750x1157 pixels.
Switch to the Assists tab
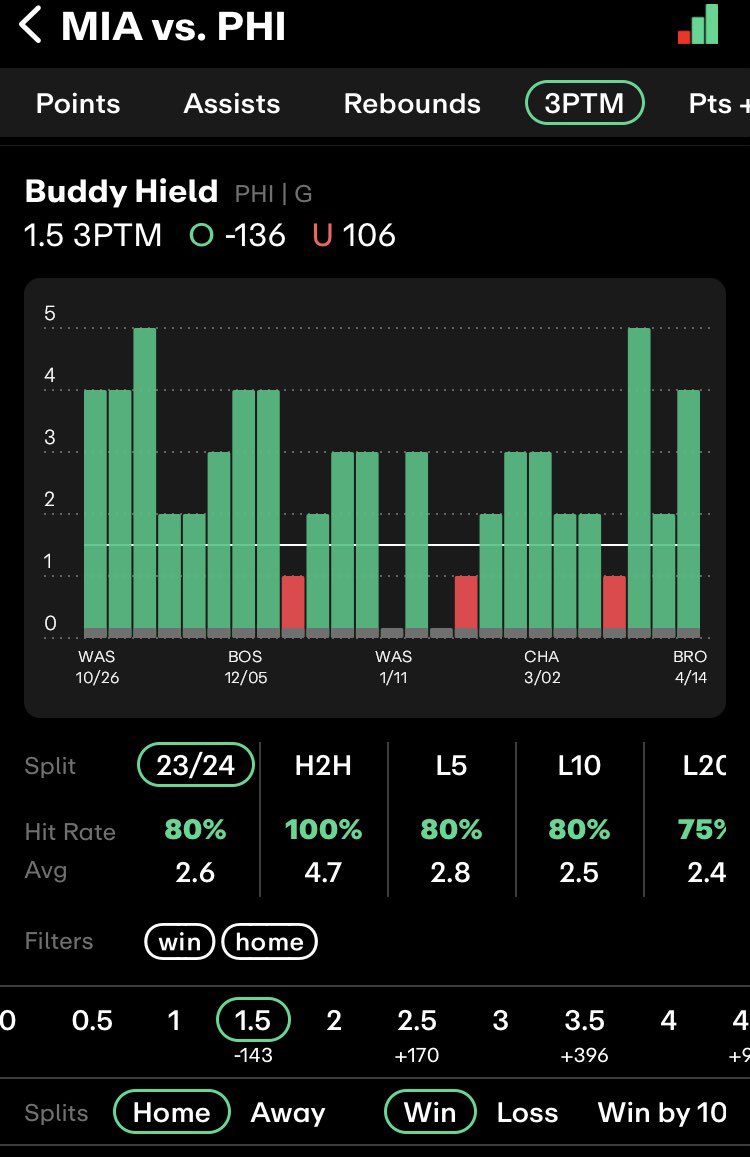[232, 103]
